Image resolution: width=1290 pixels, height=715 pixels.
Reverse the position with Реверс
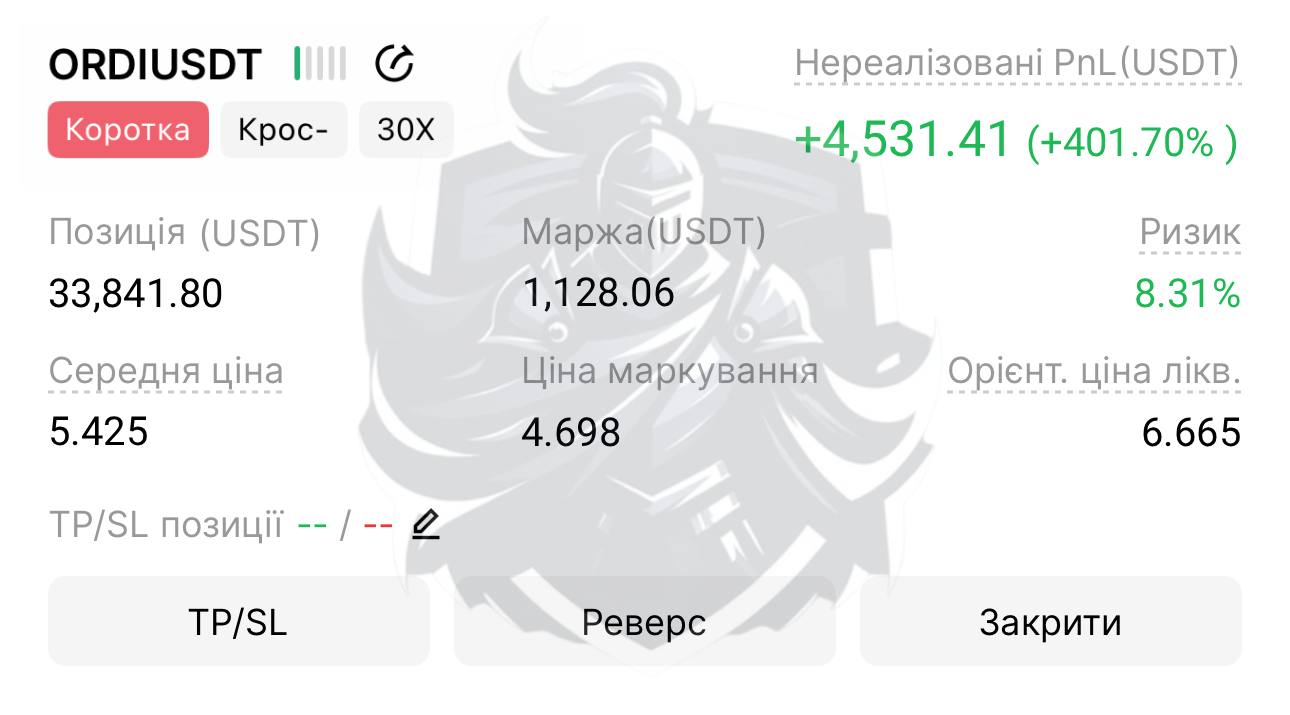pyautogui.click(x=644, y=621)
